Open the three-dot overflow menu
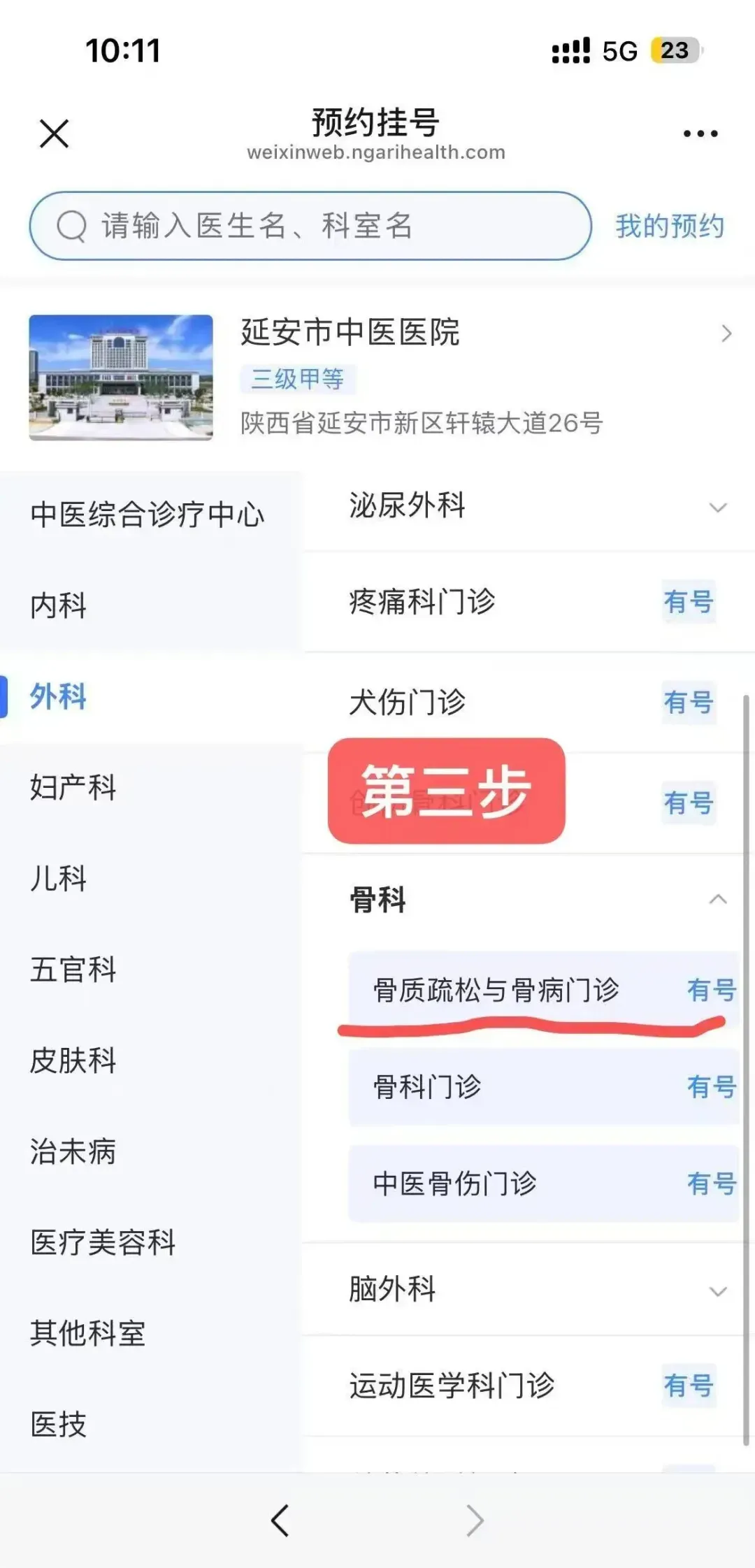The width and height of the screenshot is (755, 1568). pyautogui.click(x=700, y=134)
